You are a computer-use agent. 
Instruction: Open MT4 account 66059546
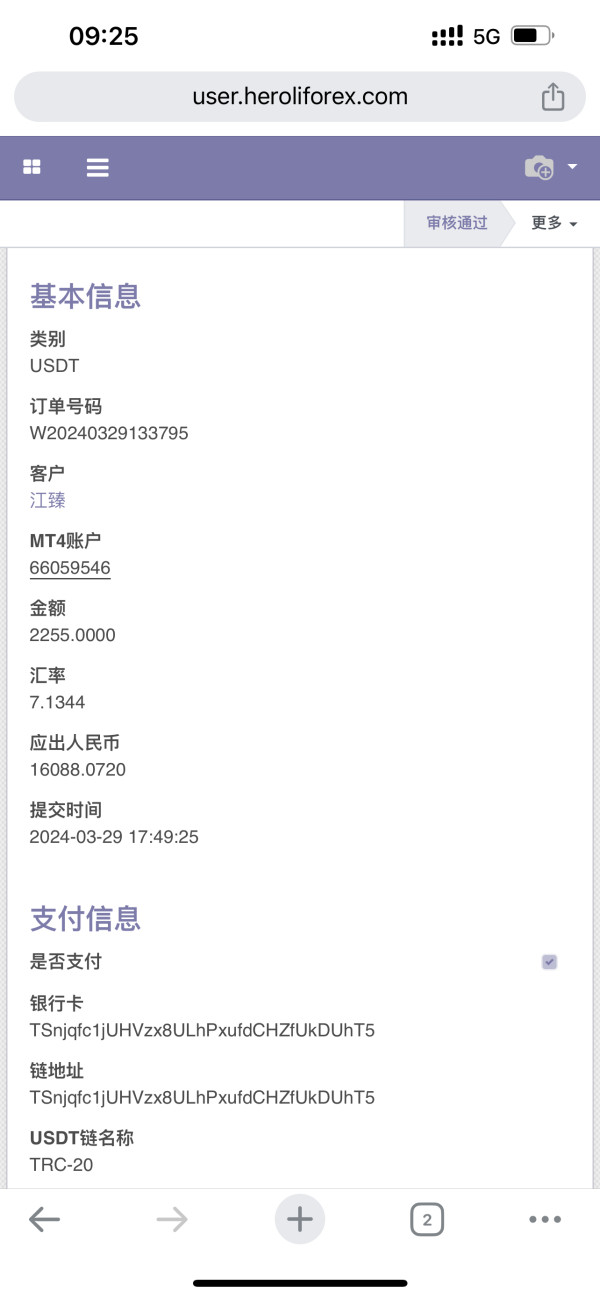[70, 568]
